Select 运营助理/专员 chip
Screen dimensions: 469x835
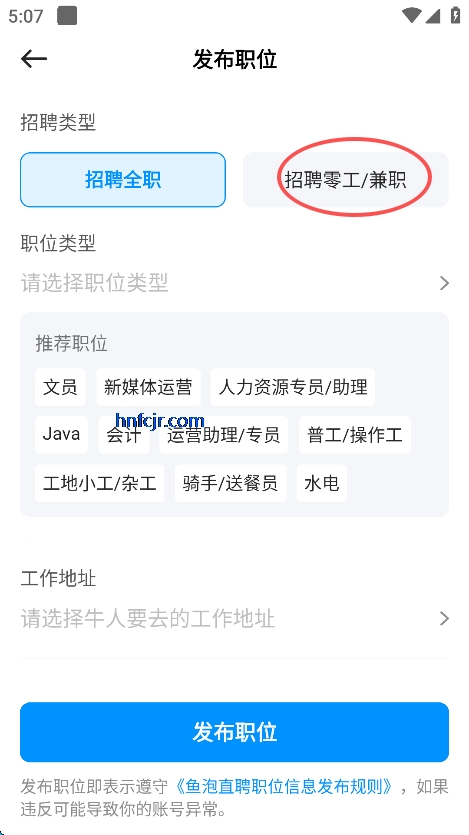[x=224, y=435]
